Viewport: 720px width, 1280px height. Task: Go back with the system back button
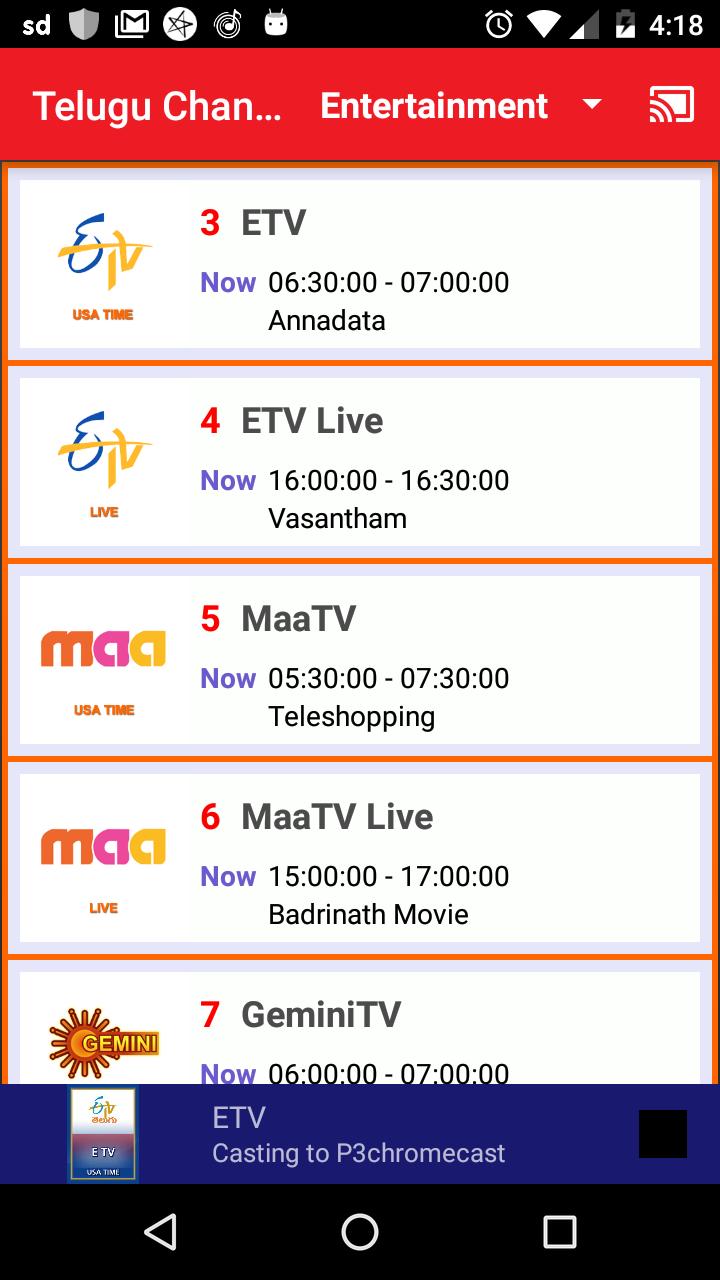click(160, 1232)
